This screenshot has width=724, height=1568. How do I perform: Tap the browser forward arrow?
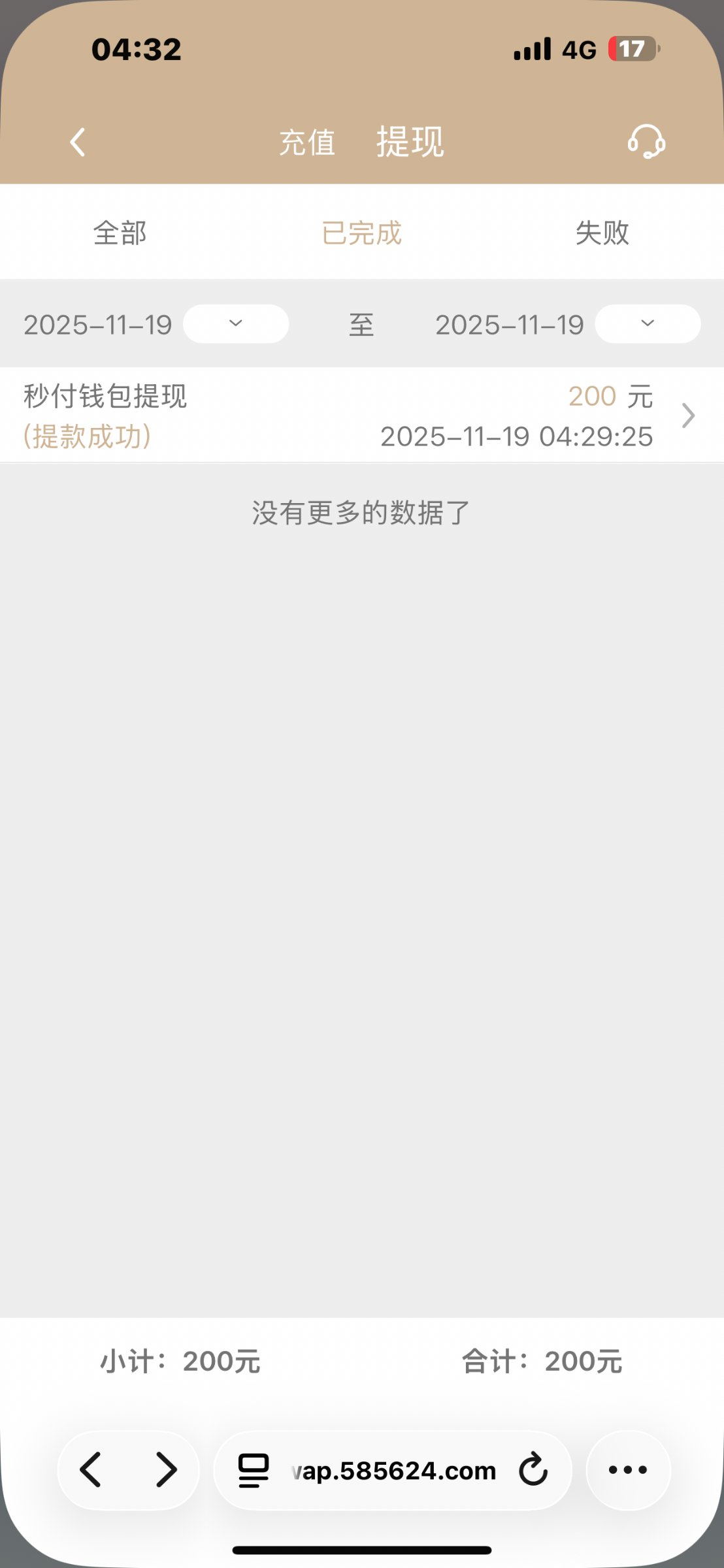[x=167, y=1470]
